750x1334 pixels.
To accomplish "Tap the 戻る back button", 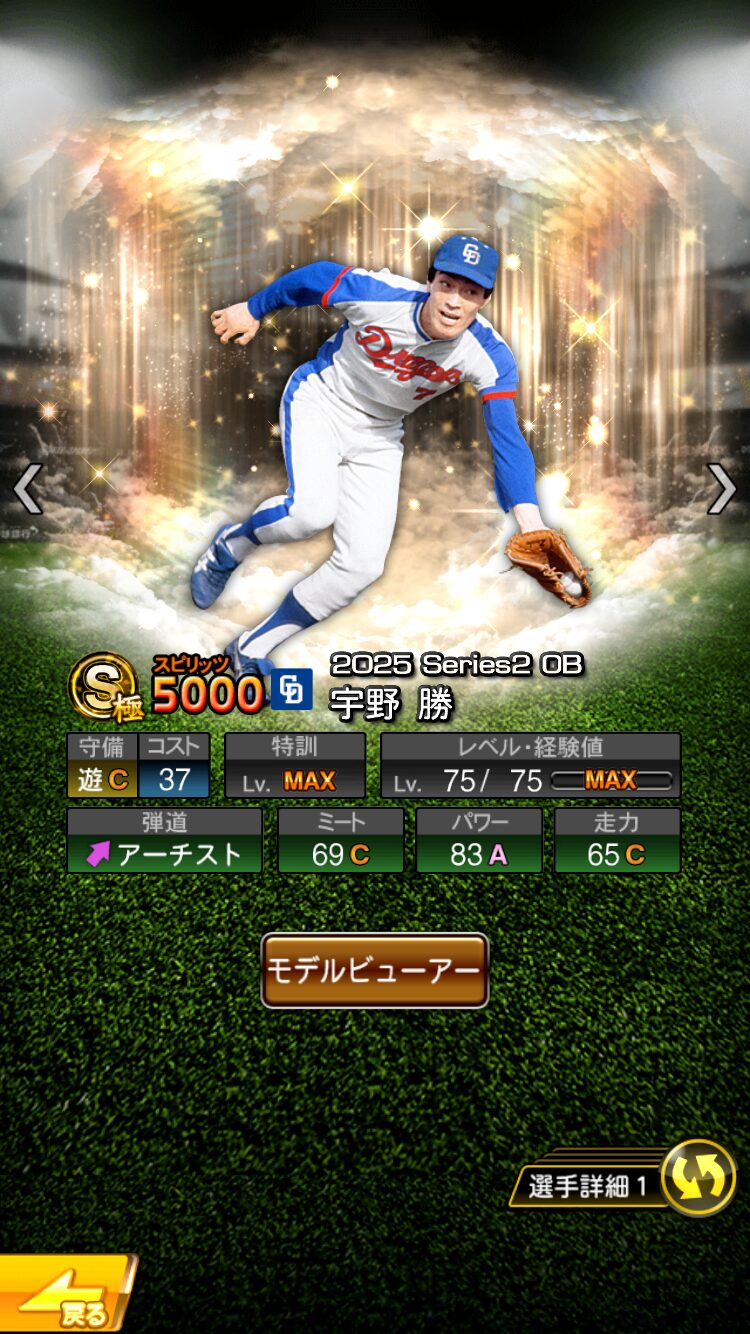I will [x=64, y=1298].
